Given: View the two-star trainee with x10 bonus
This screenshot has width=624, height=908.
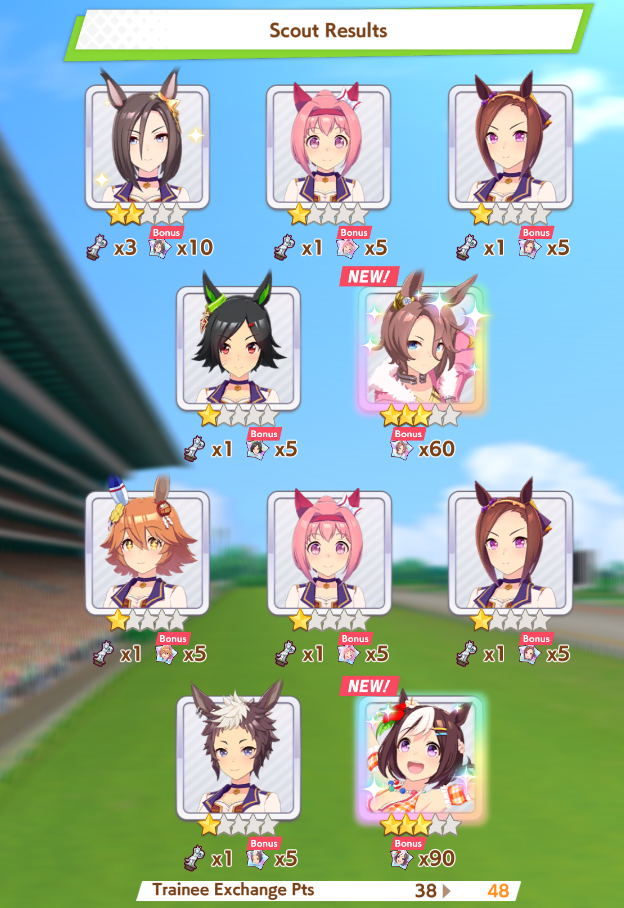Looking at the screenshot, I should [x=148, y=146].
